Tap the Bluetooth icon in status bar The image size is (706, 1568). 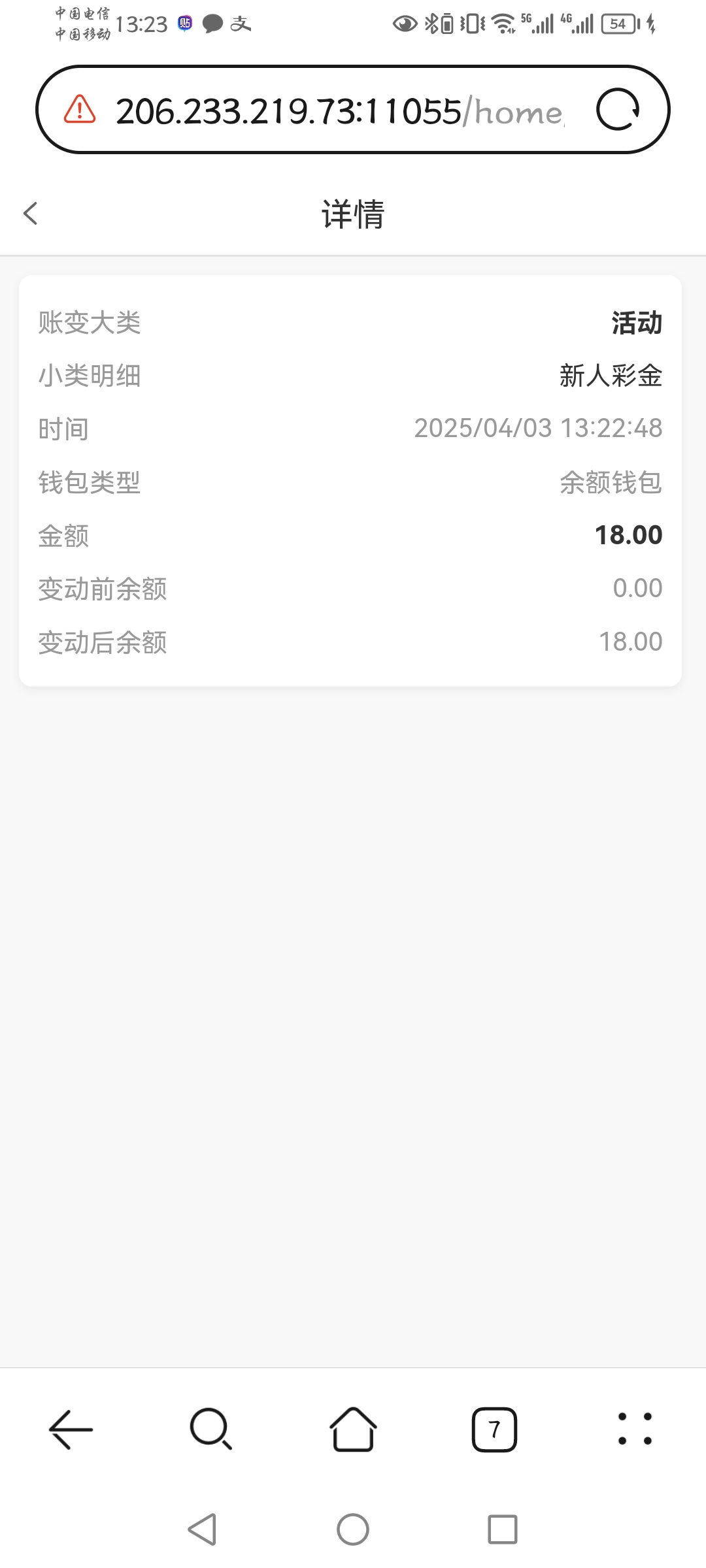coord(431,23)
